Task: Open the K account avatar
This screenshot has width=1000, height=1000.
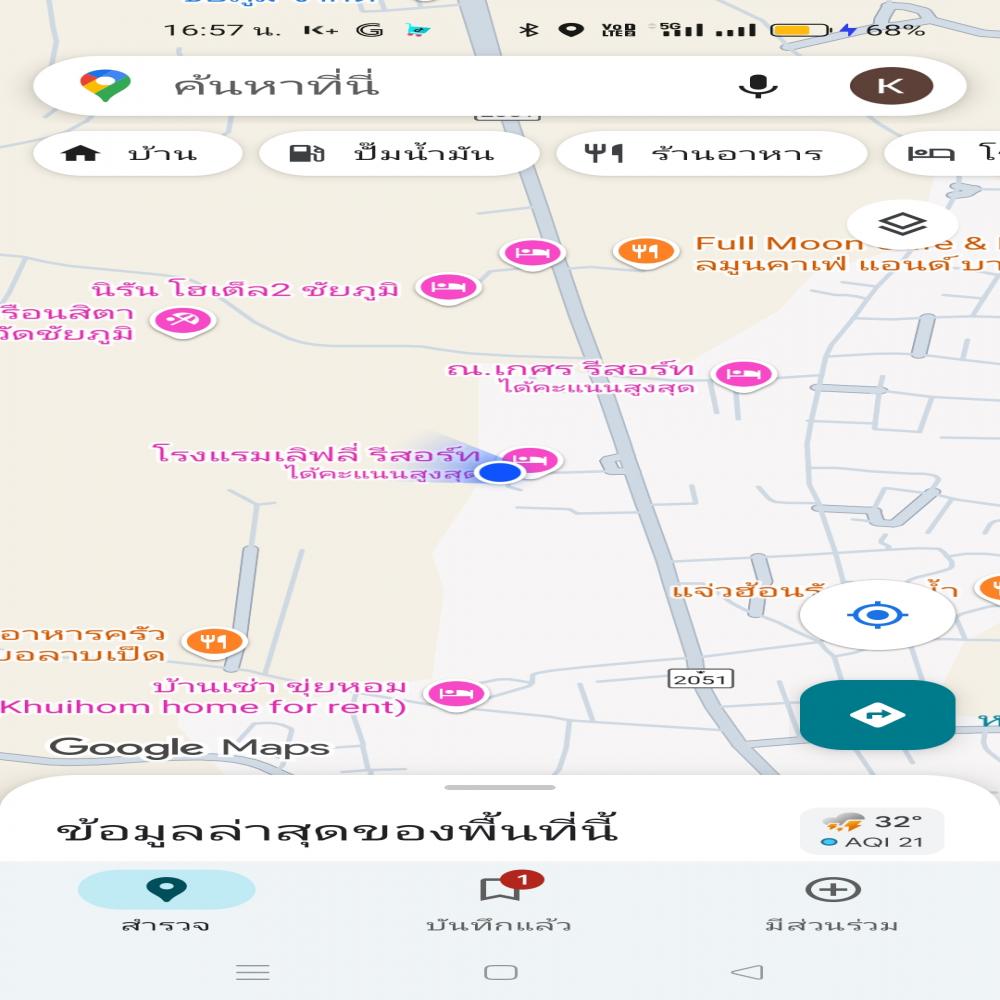Action: click(x=890, y=86)
